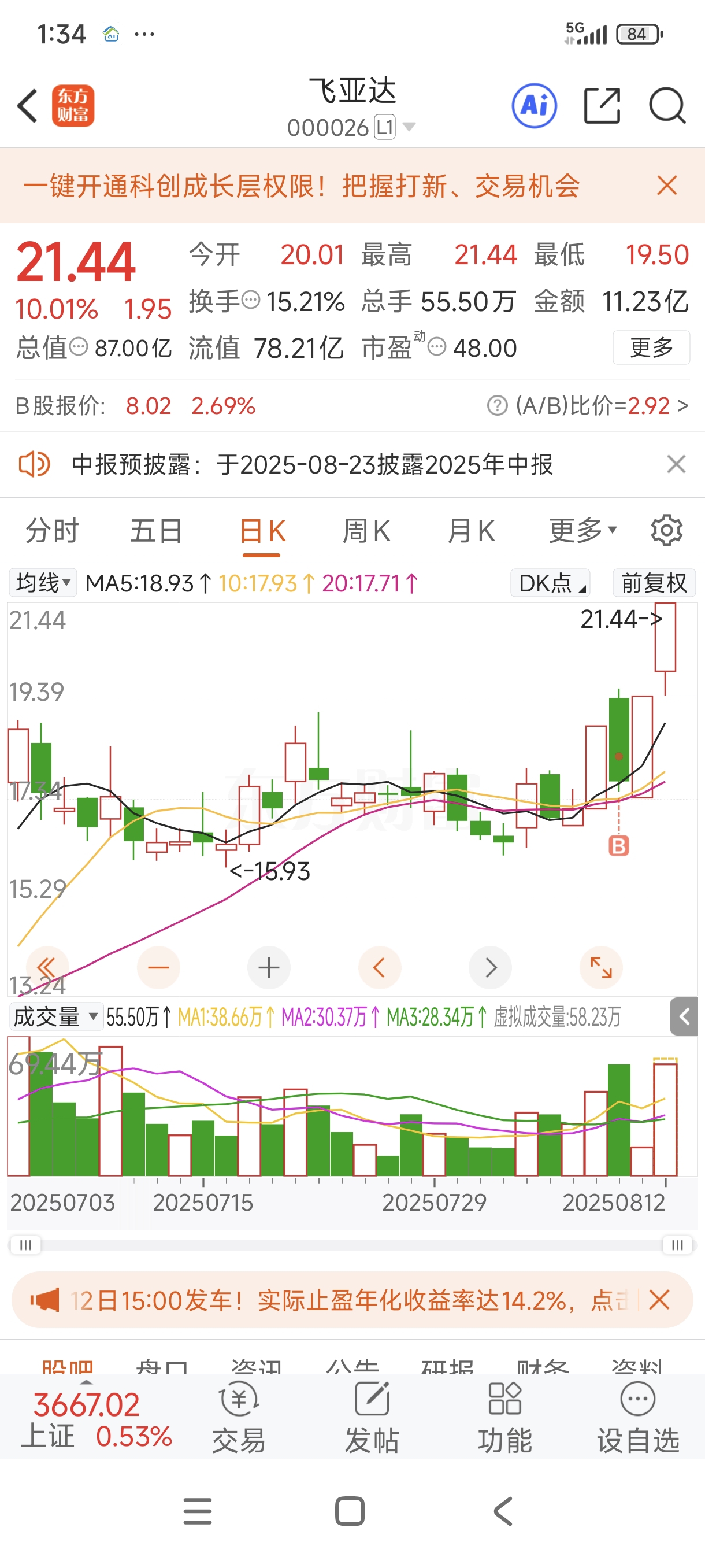Tap 更多 to see more quote data
The height and width of the screenshot is (1568, 705).
click(651, 347)
